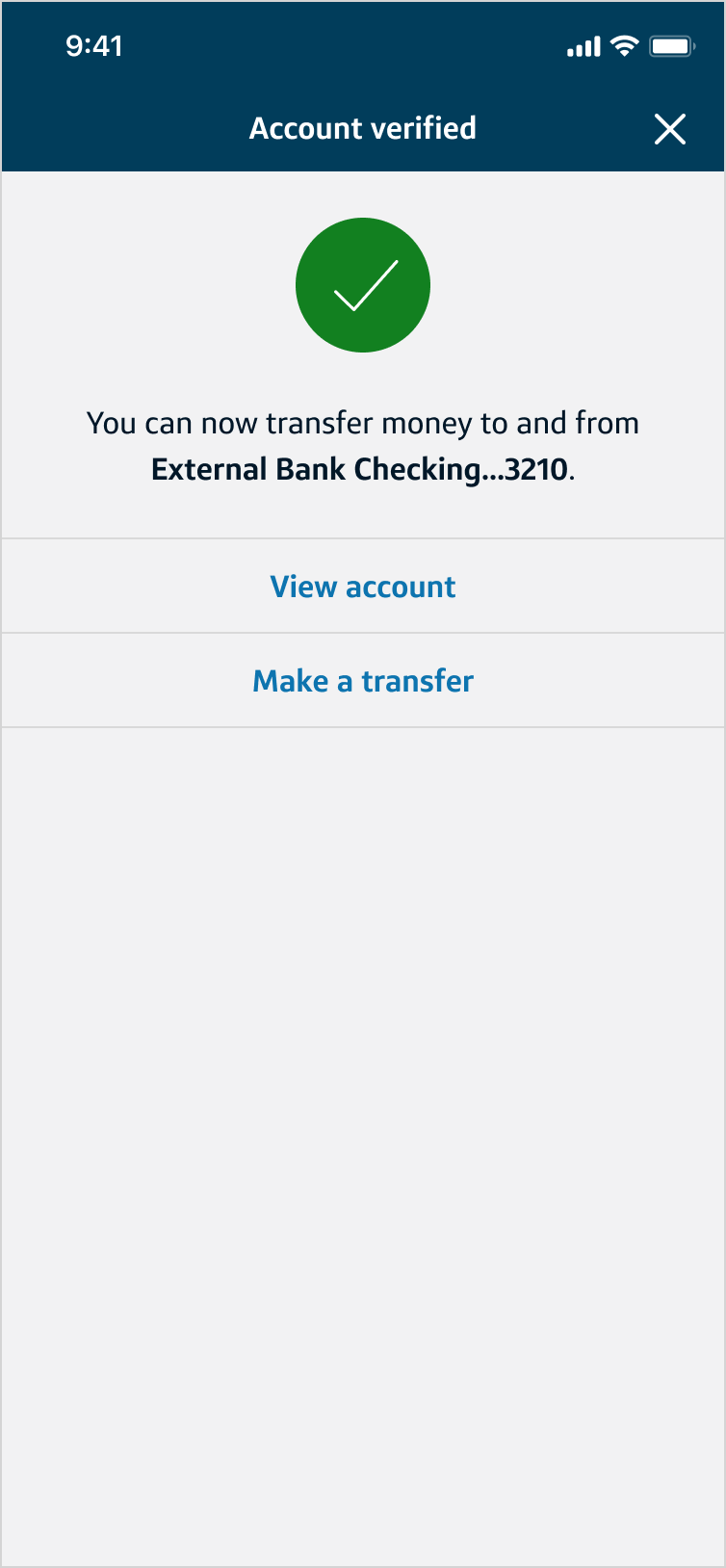Tap the cellular signal bars icon
726x1568 pixels.
[582, 45]
